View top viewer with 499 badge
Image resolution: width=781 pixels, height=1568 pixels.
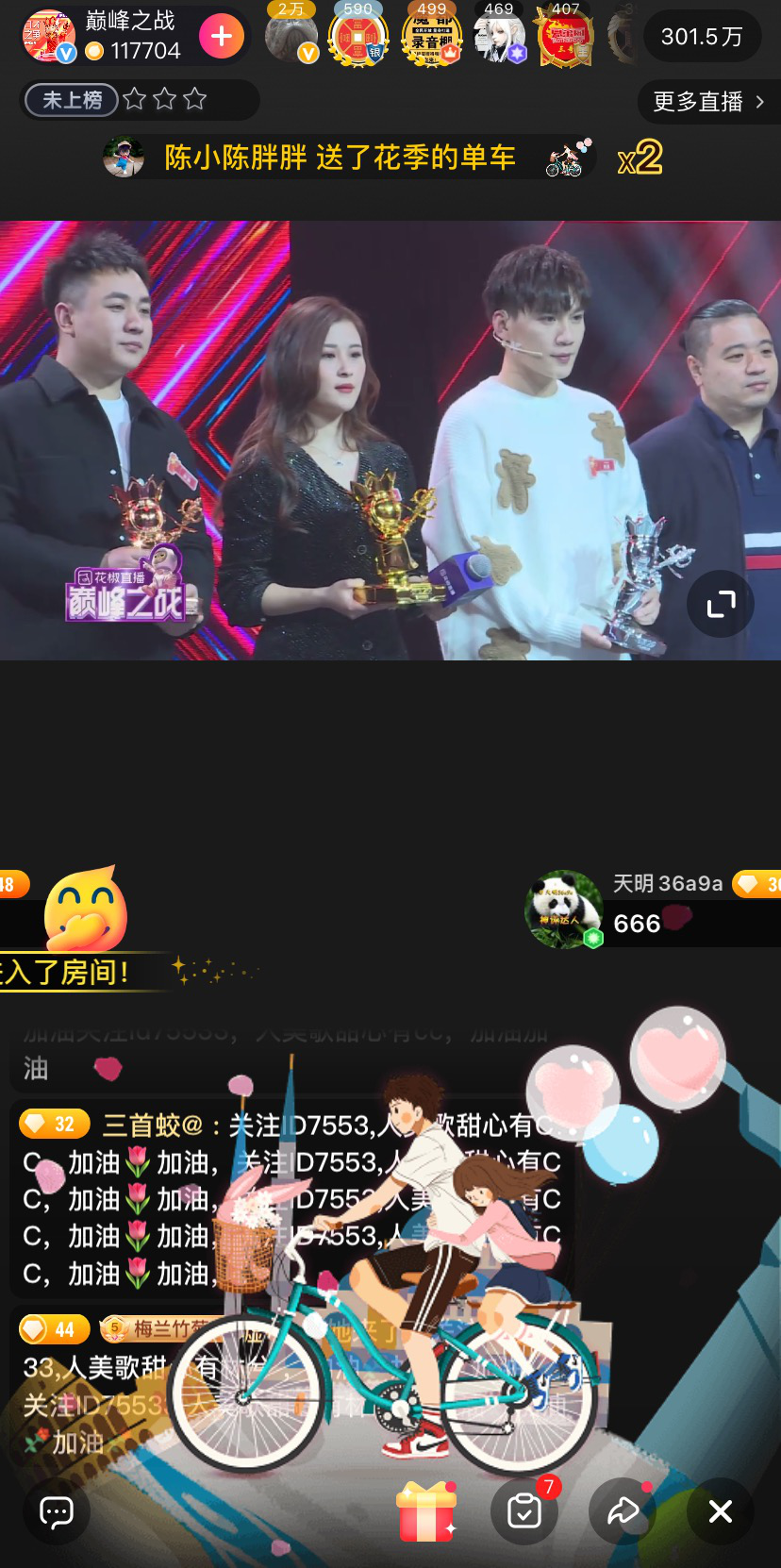pos(431,38)
